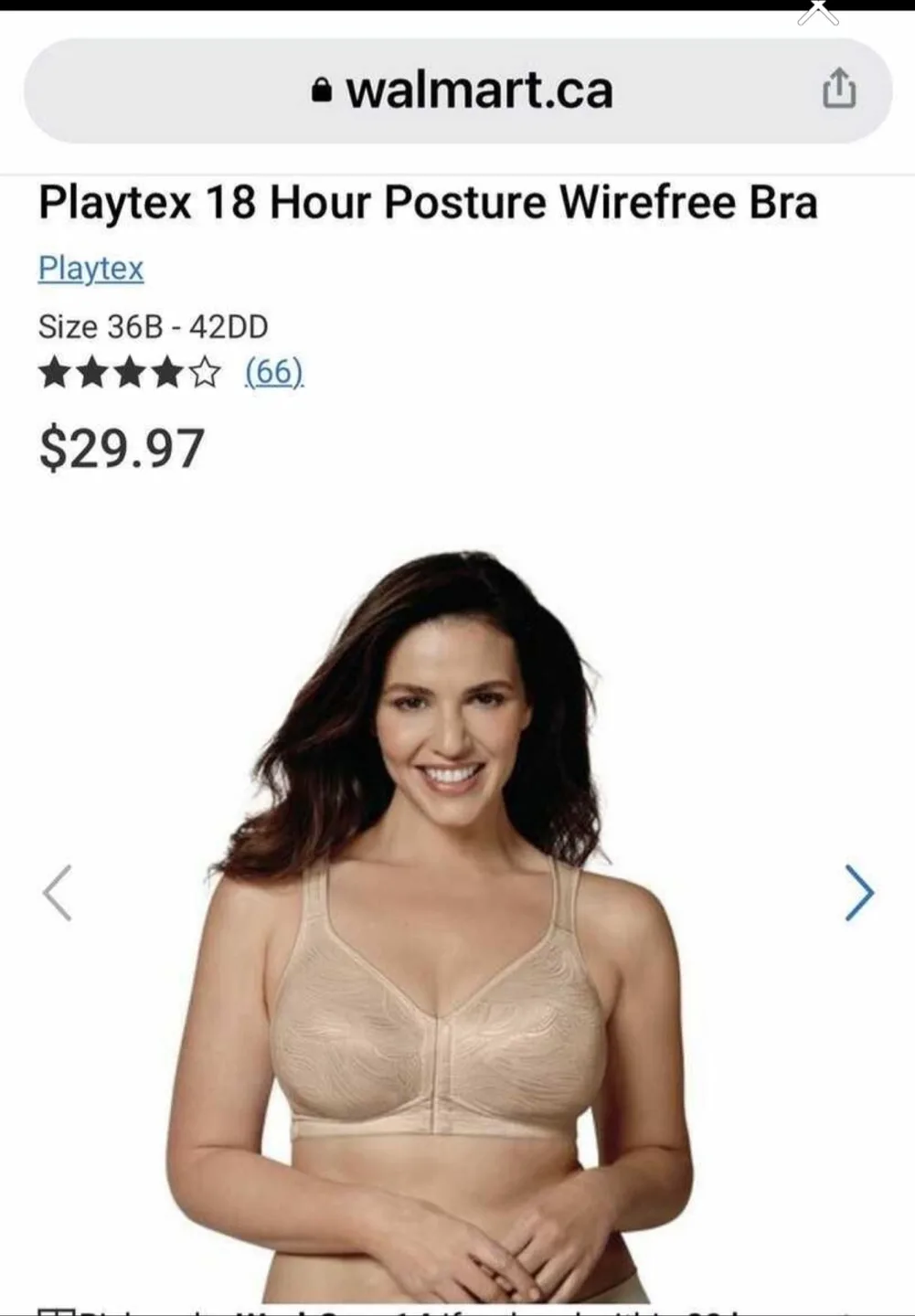The height and width of the screenshot is (1316, 915).
Task: Advance carousel with the right chevron
Action: (860, 893)
